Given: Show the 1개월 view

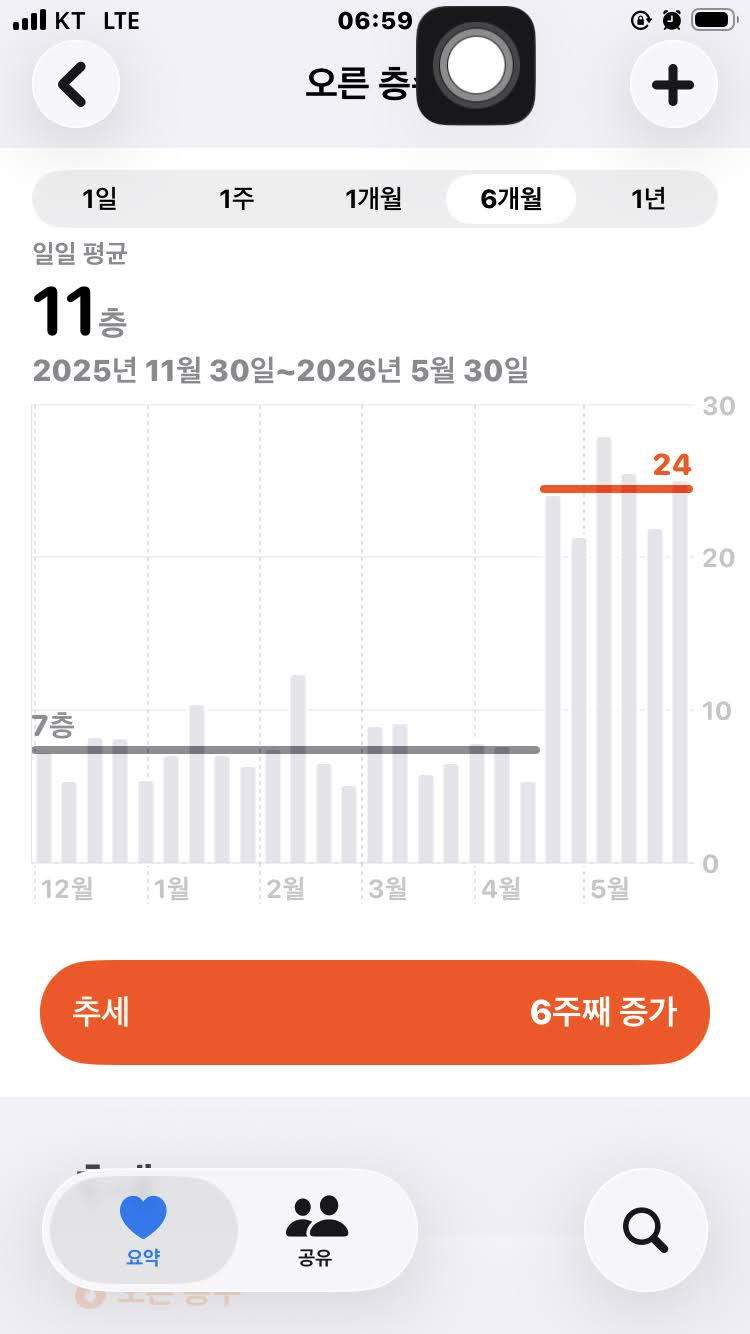Looking at the screenshot, I should pos(374,199).
